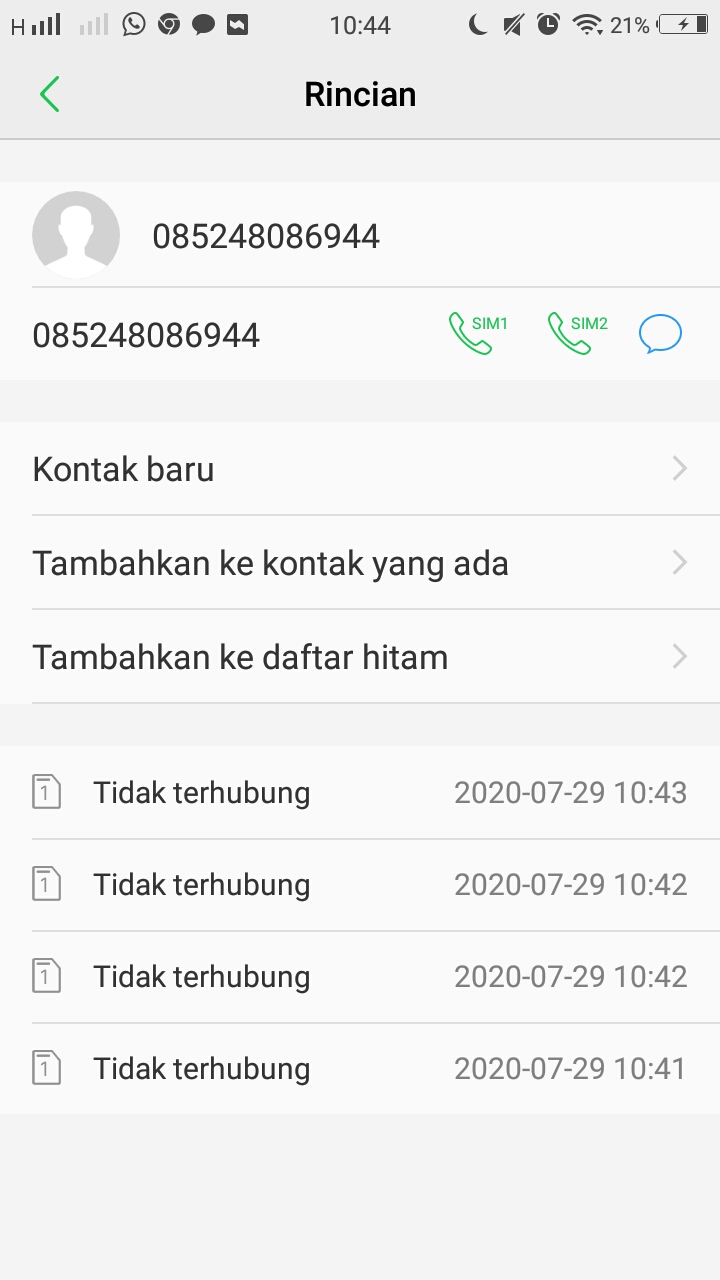The height and width of the screenshot is (1280, 720).
Task: Tap the Rincian title bar label
Action: 360,93
